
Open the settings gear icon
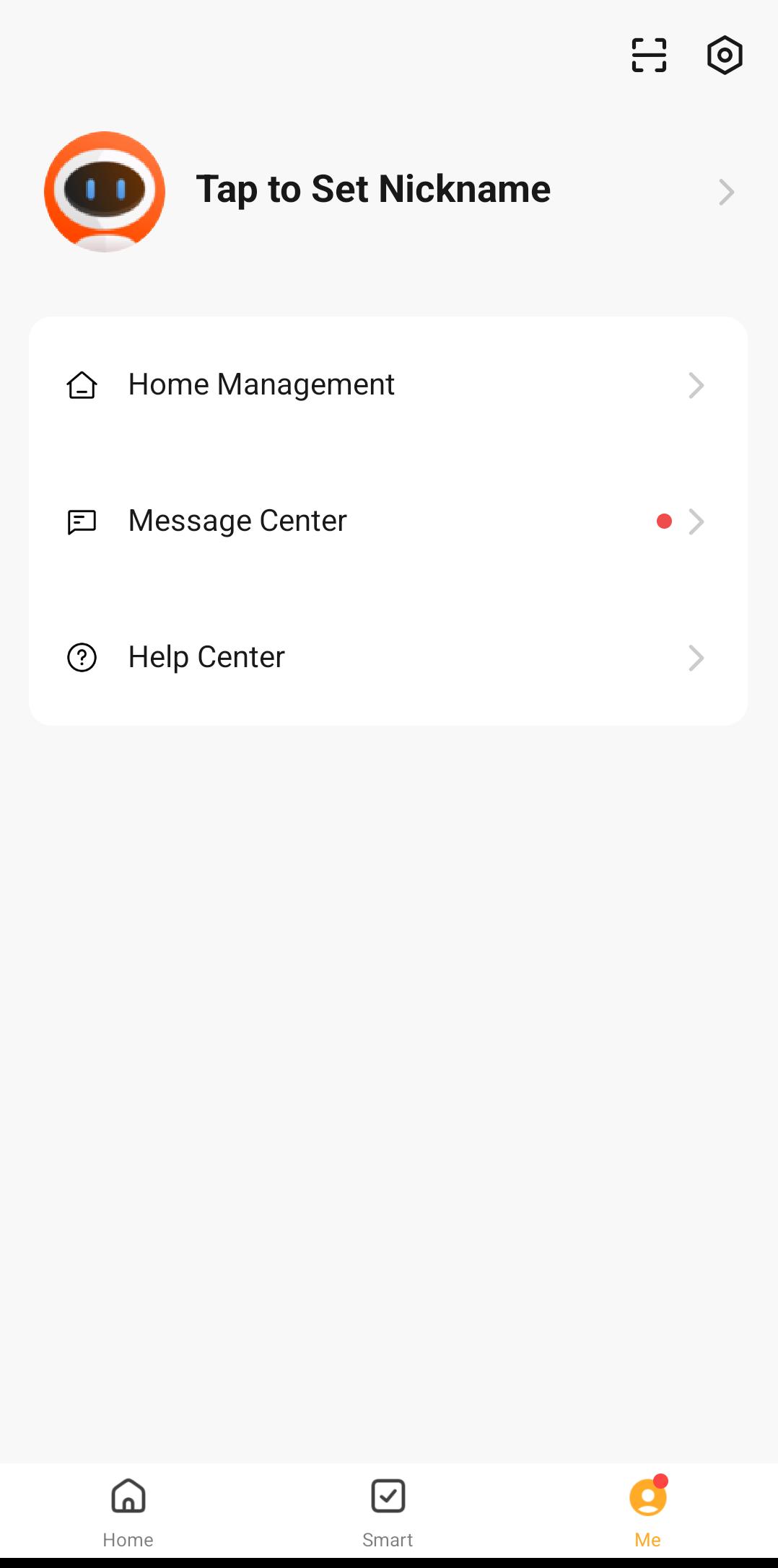tap(725, 55)
